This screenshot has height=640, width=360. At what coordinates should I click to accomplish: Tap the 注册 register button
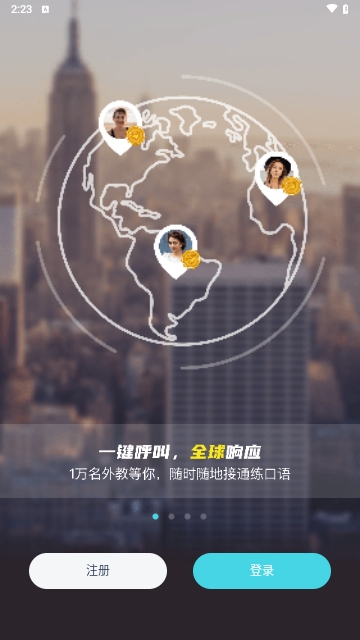point(98,571)
